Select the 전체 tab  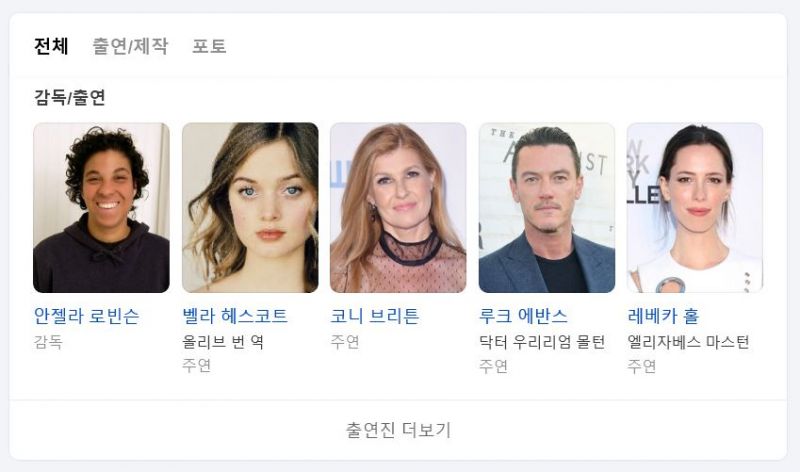point(51,46)
